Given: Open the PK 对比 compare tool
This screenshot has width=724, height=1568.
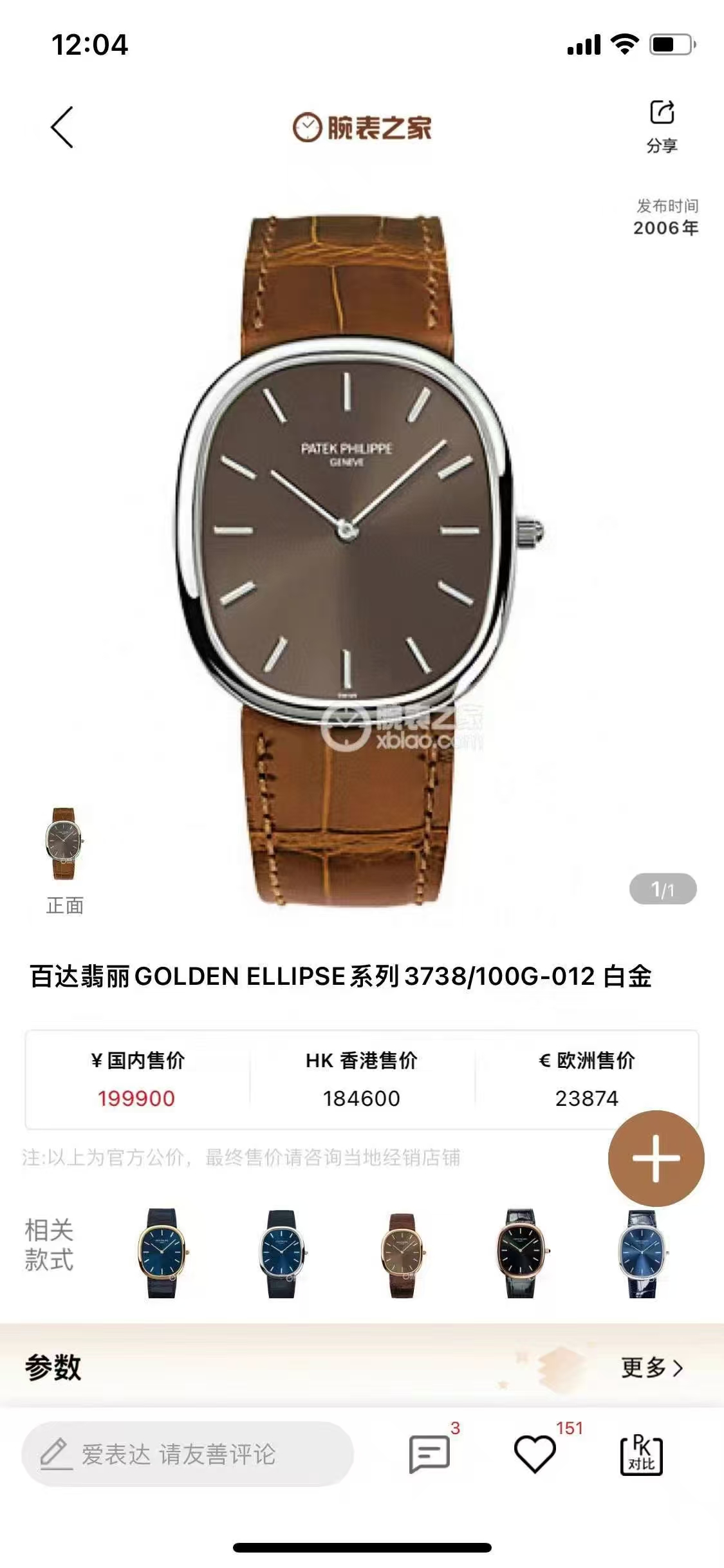Looking at the screenshot, I should (x=641, y=1454).
